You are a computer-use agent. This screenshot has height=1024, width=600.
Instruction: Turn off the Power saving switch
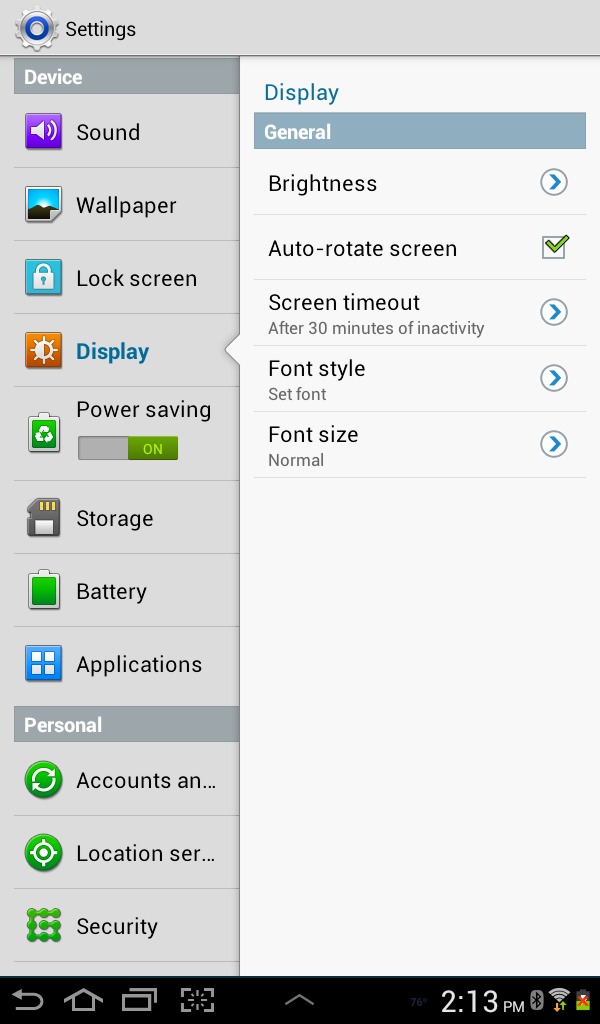(128, 449)
